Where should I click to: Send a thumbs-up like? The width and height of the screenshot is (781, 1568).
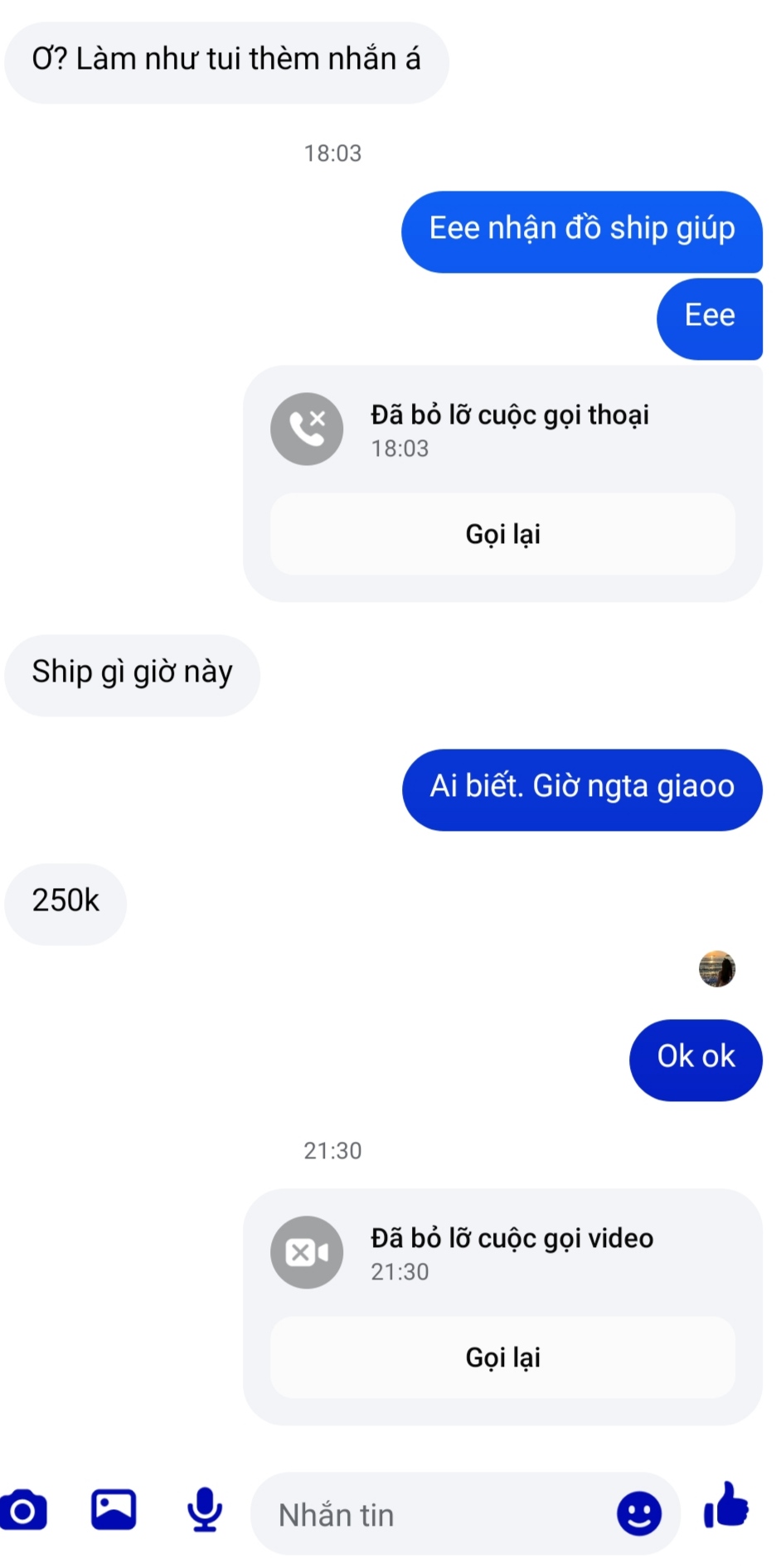[726, 1506]
